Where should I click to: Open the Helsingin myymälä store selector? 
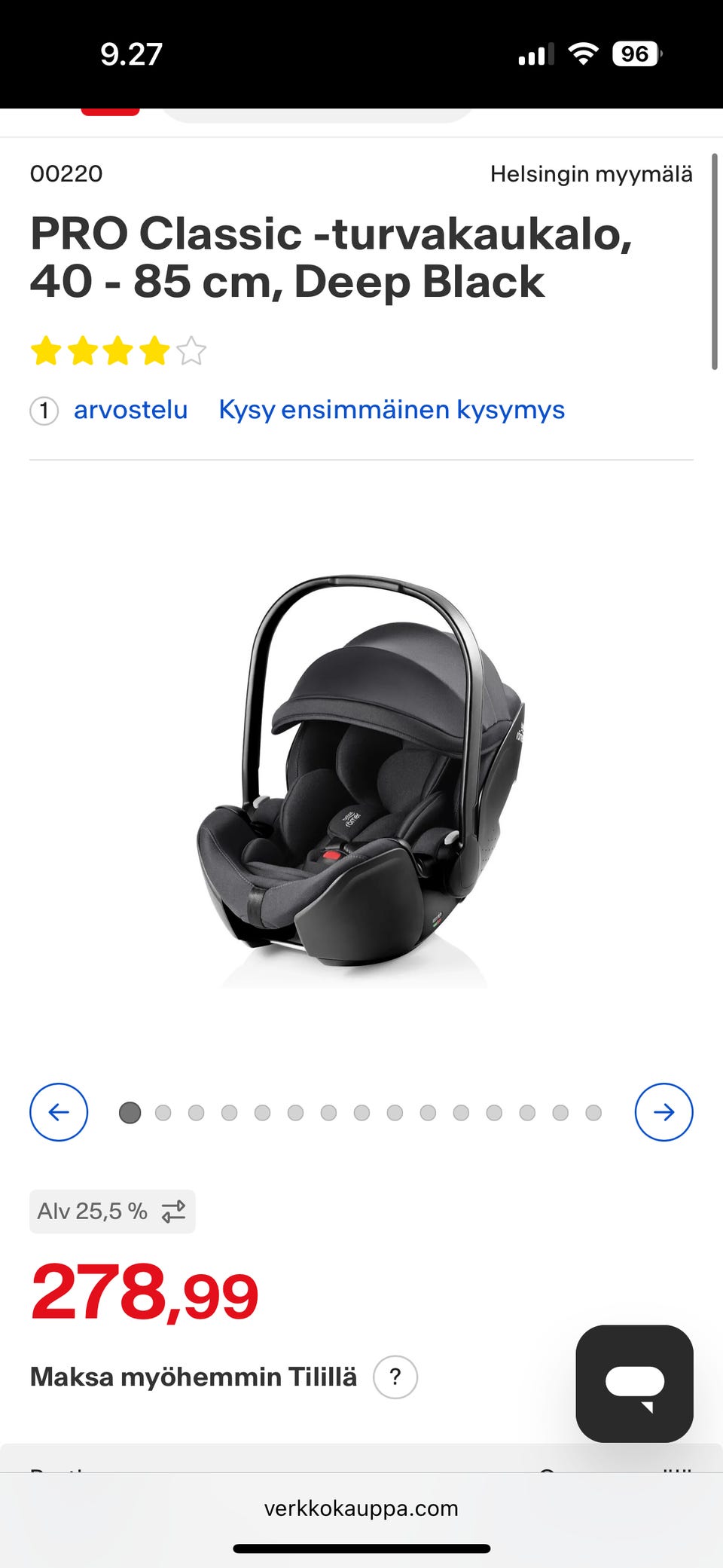pos(591,174)
